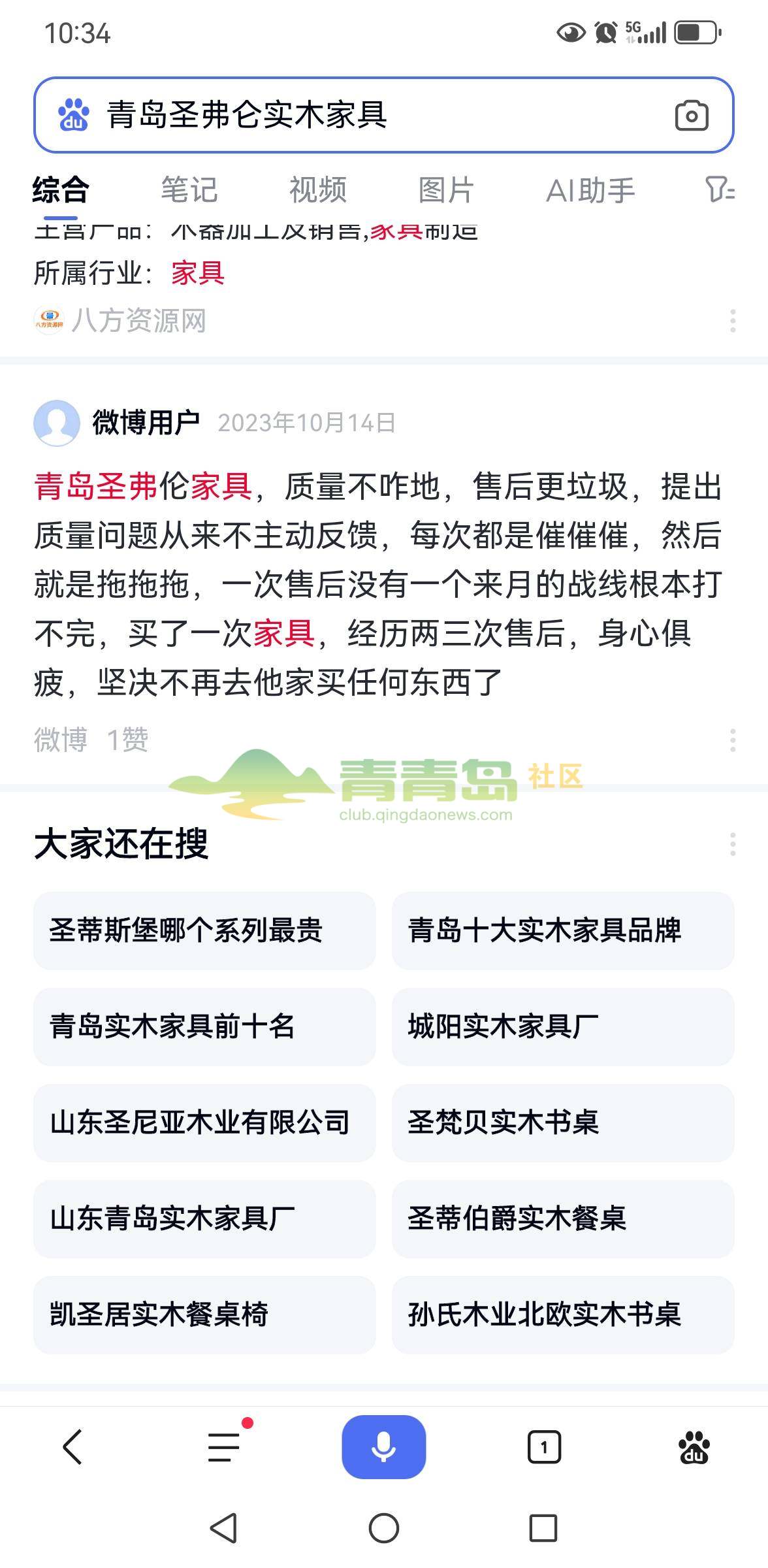Search 圣梵贝实木书桌

pos(563,1122)
